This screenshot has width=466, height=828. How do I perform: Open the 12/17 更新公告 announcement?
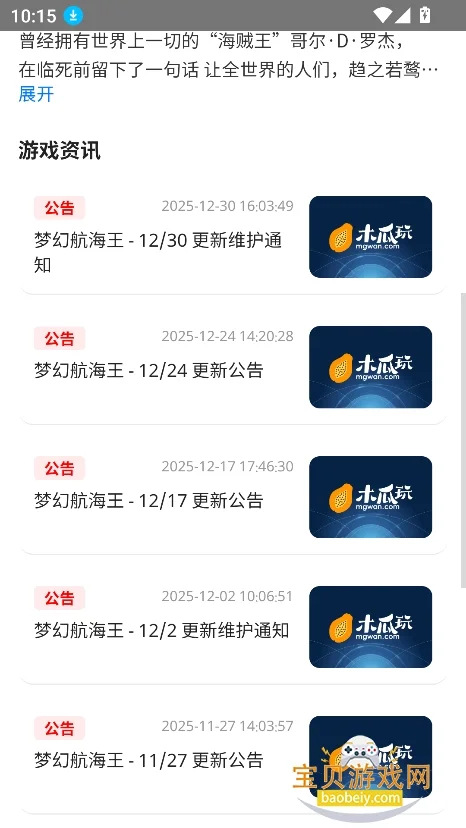coord(233,497)
